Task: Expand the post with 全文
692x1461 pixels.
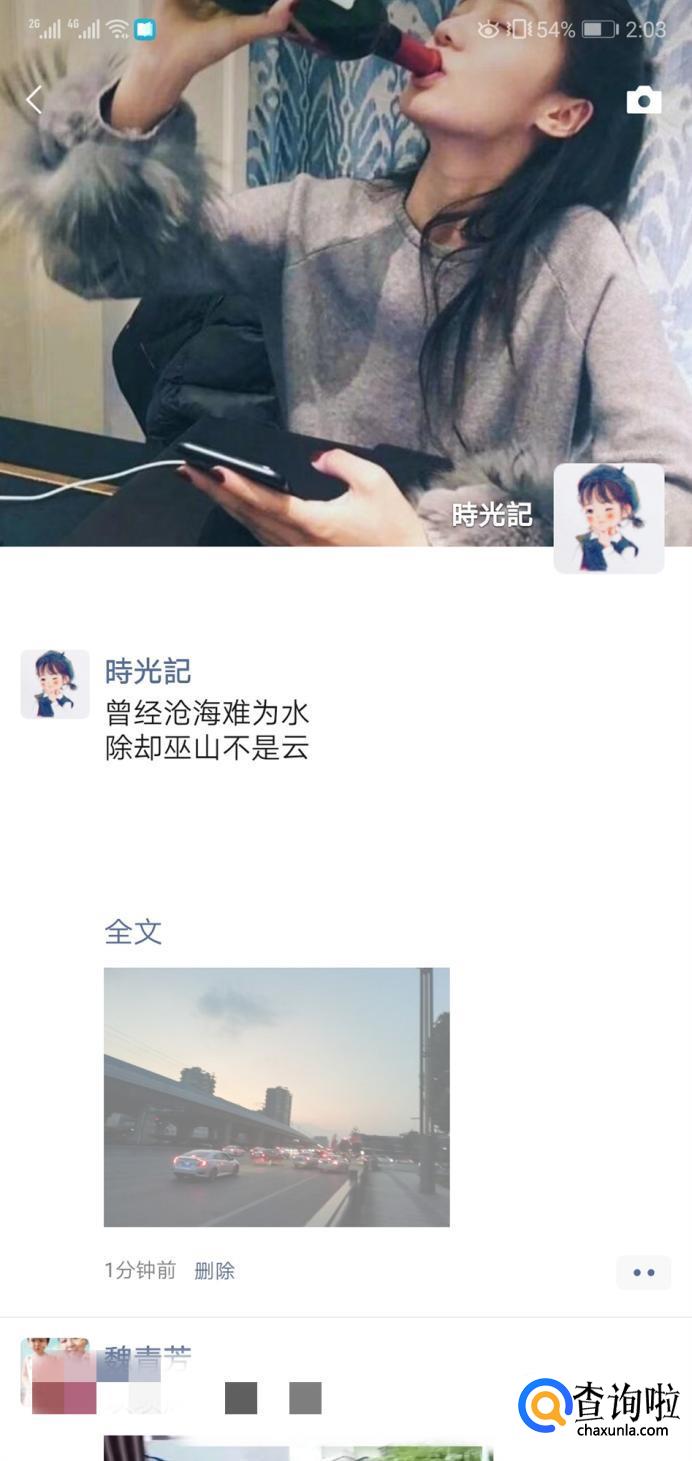Action: pyautogui.click(x=133, y=932)
